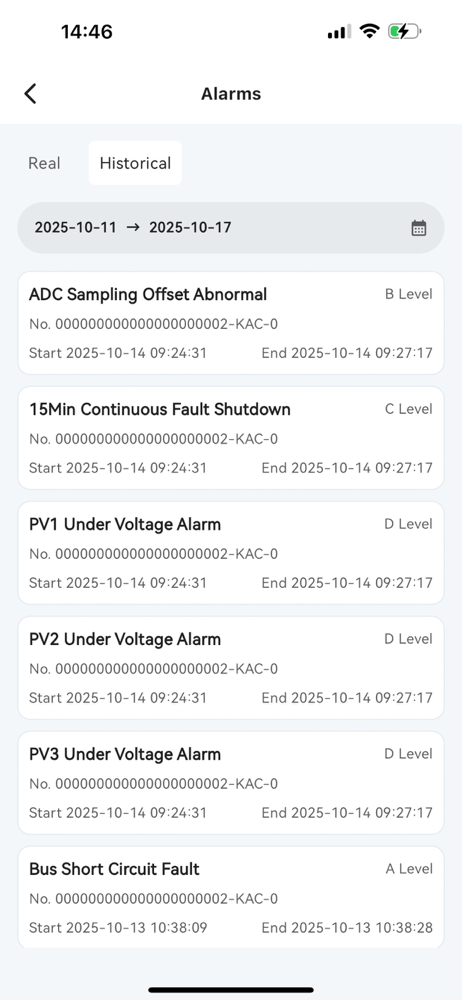This screenshot has width=462, height=1000.
Task: Select the Historical tab
Action: tap(135, 163)
